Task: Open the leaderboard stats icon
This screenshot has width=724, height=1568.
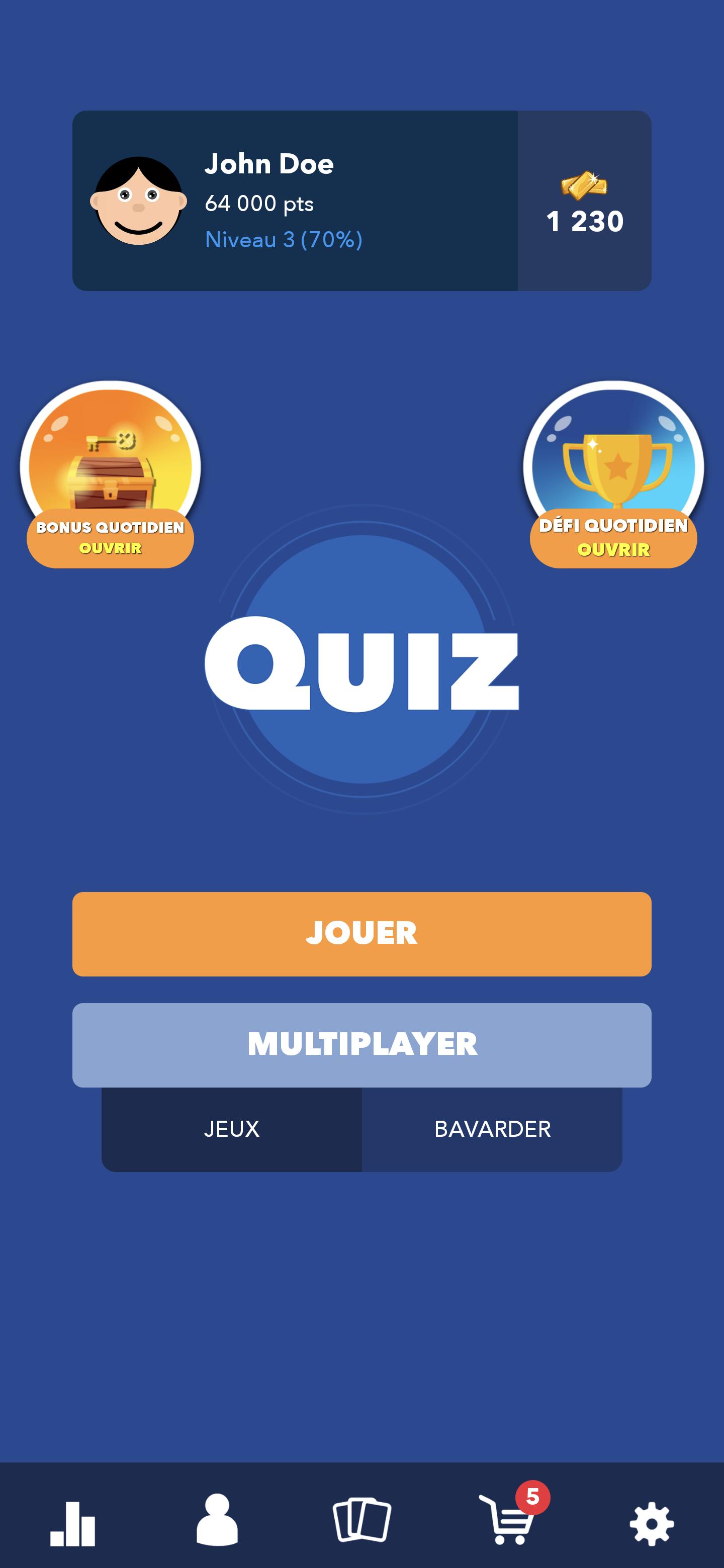Action: pos(72,1523)
